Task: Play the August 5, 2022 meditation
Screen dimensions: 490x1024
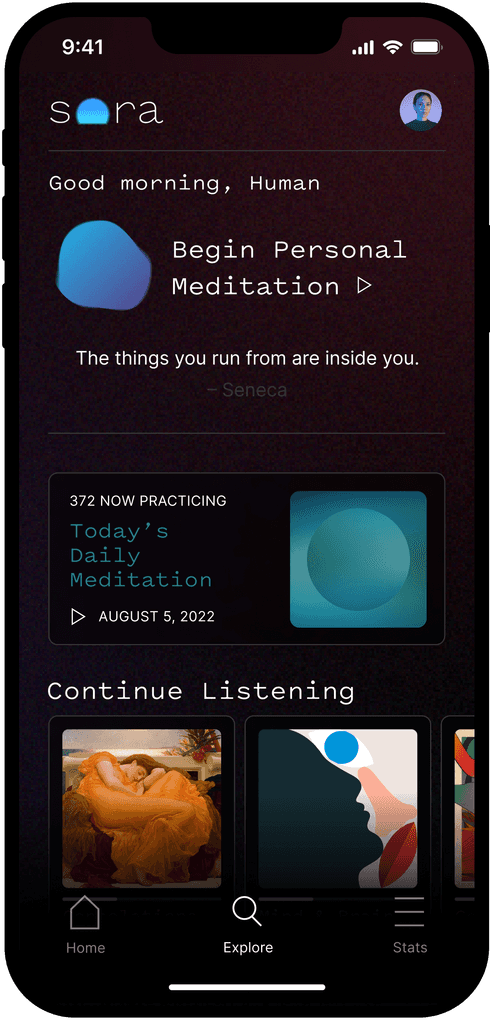Action: coord(78,616)
